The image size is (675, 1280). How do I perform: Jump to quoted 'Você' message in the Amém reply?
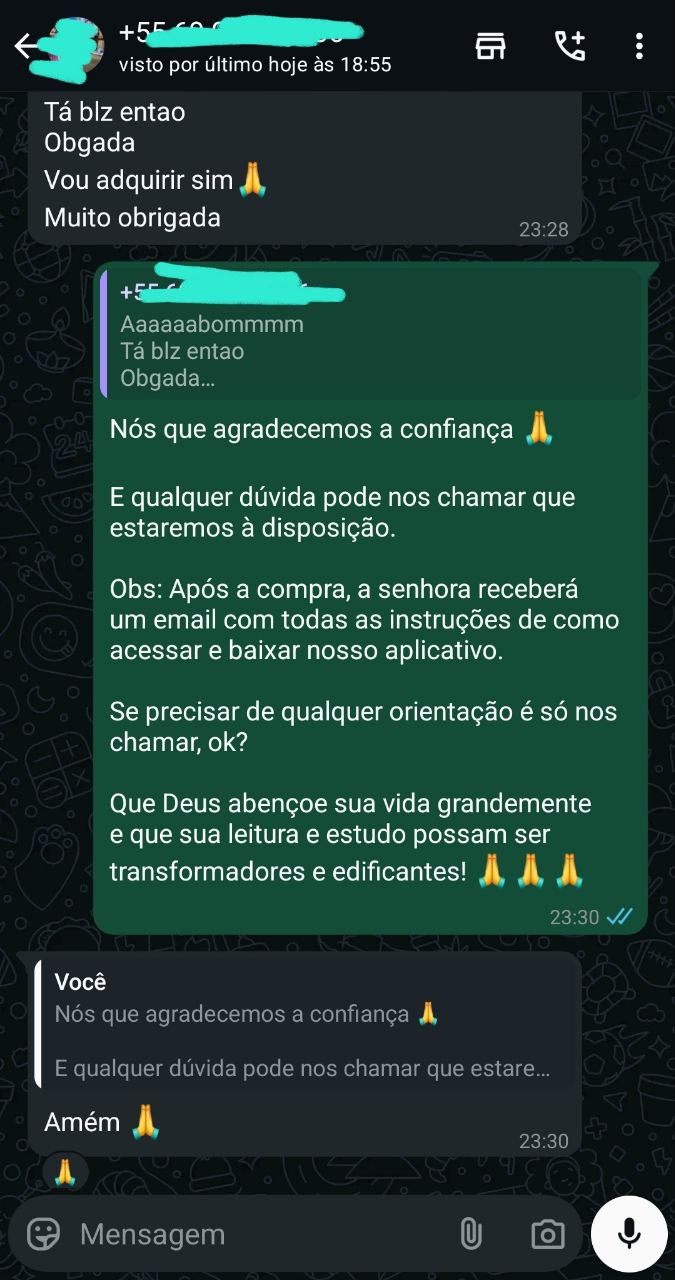coord(306,1024)
